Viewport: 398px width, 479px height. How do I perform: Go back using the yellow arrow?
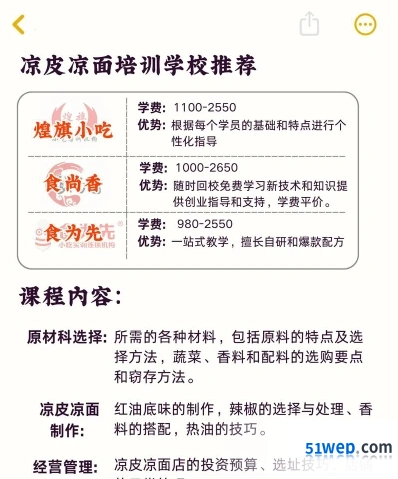tap(19, 24)
